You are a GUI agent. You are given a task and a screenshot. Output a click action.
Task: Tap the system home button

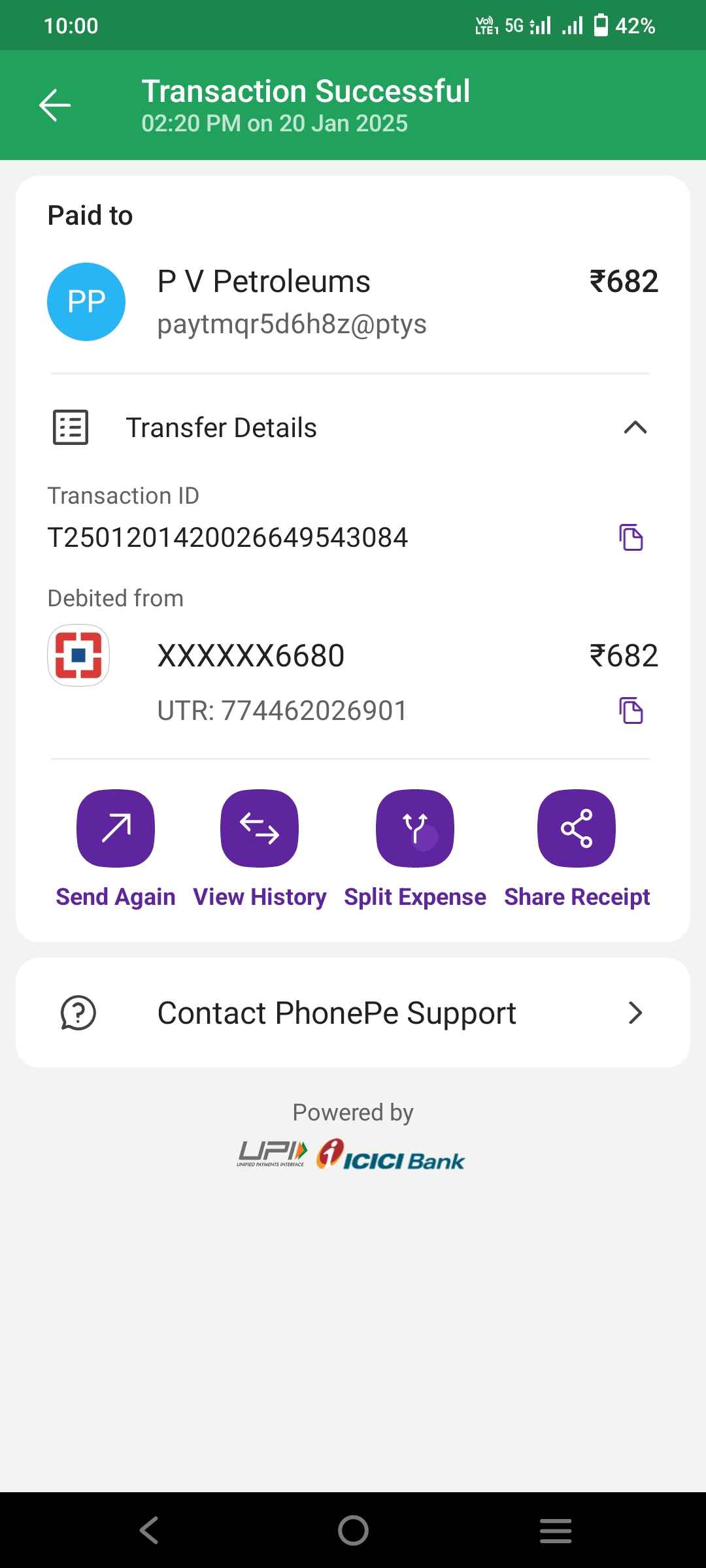pos(353,1530)
